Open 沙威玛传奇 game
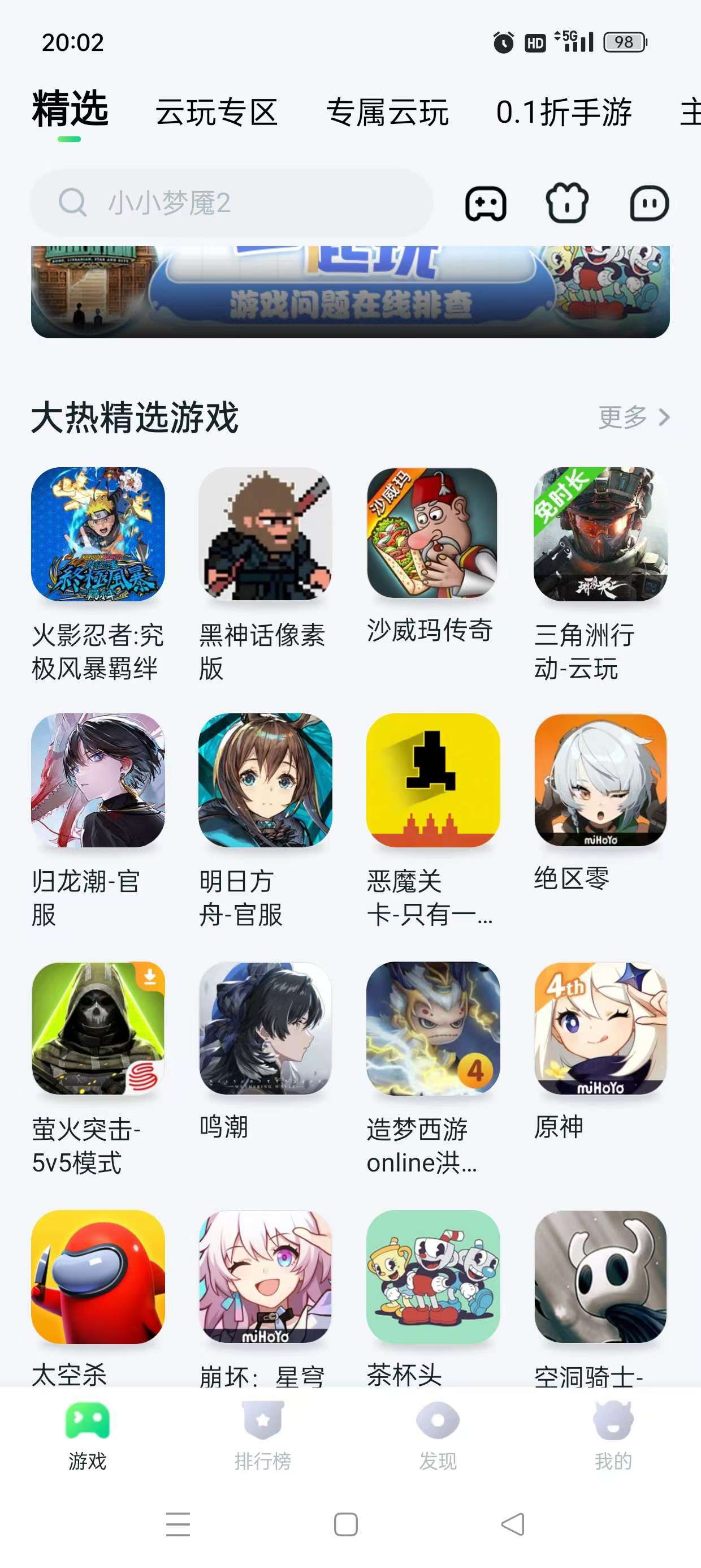The width and height of the screenshot is (701, 1568). tap(432, 535)
